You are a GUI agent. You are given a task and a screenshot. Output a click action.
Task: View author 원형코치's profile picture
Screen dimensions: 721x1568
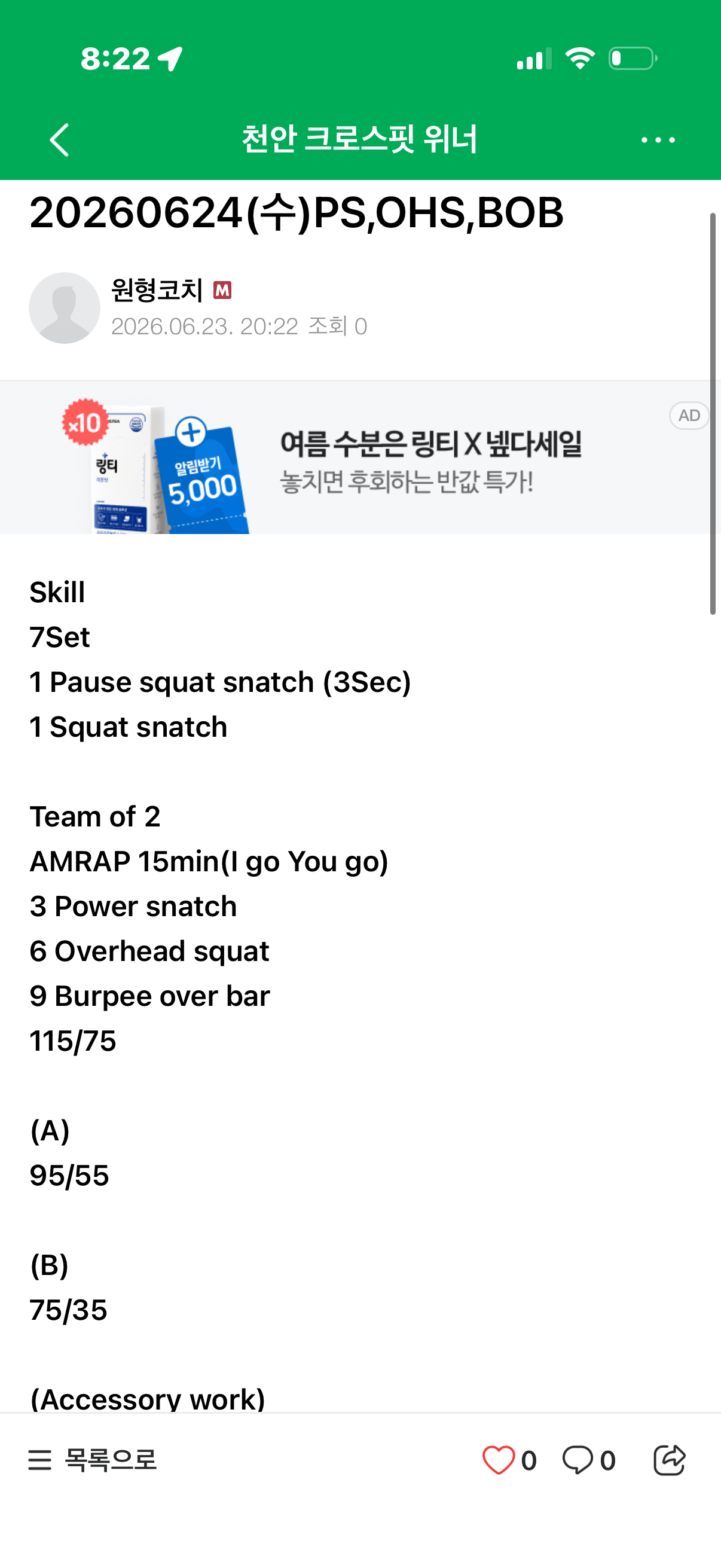pyautogui.click(x=65, y=308)
